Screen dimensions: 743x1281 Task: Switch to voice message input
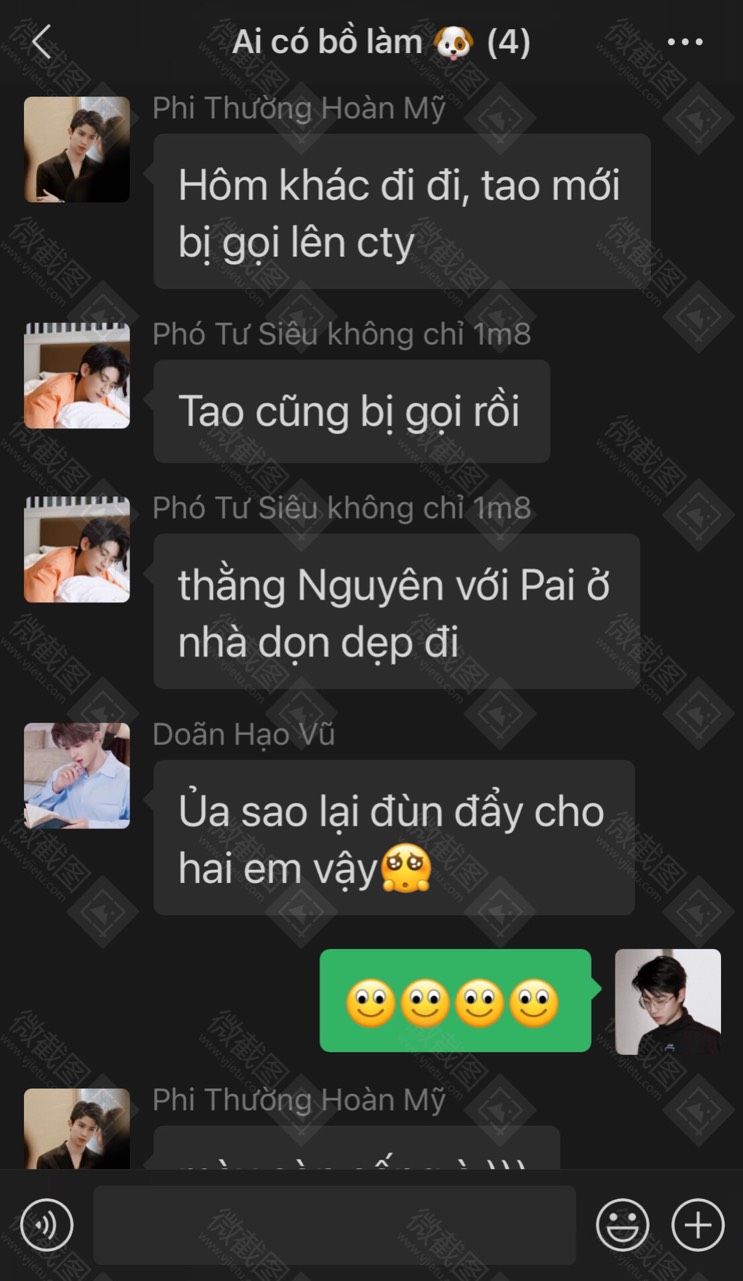point(47,1224)
